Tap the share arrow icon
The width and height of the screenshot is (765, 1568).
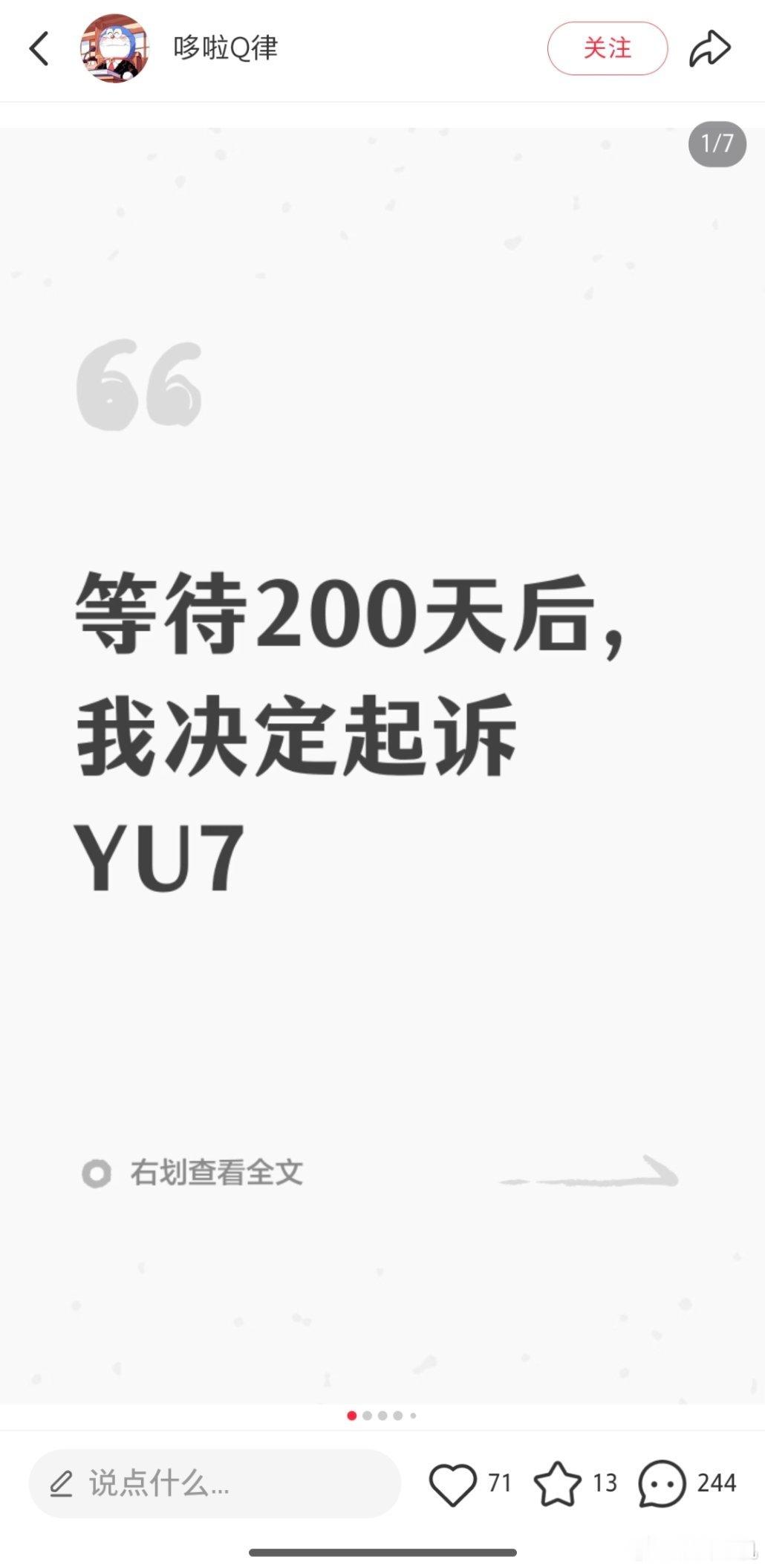coord(711,48)
